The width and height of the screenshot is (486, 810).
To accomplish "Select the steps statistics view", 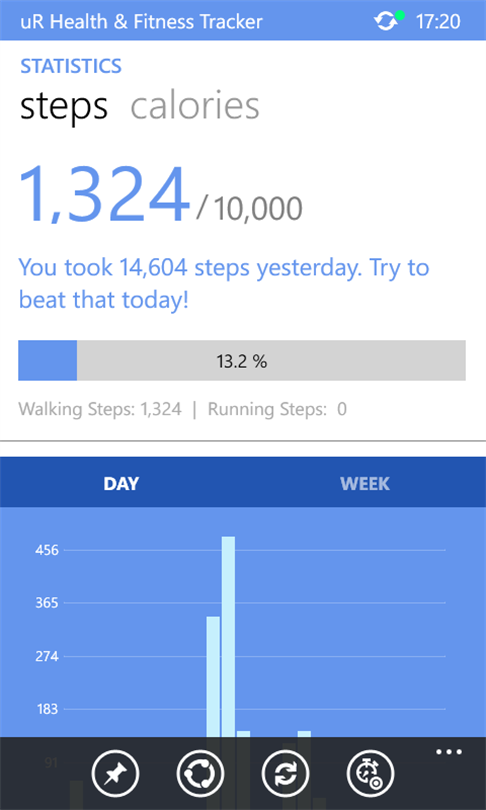I will pyautogui.click(x=64, y=107).
